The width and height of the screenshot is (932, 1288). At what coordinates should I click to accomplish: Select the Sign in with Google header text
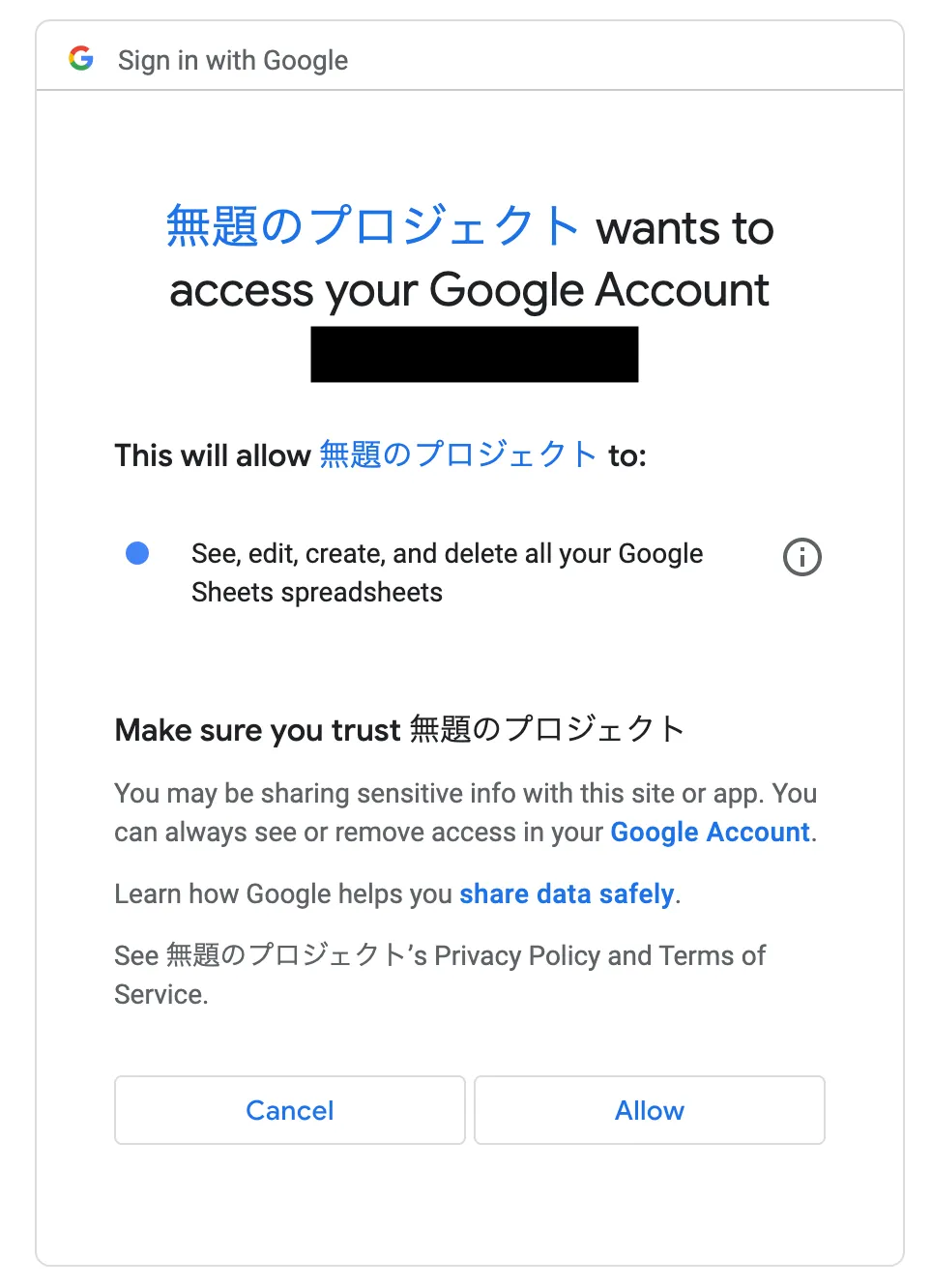[x=232, y=60]
